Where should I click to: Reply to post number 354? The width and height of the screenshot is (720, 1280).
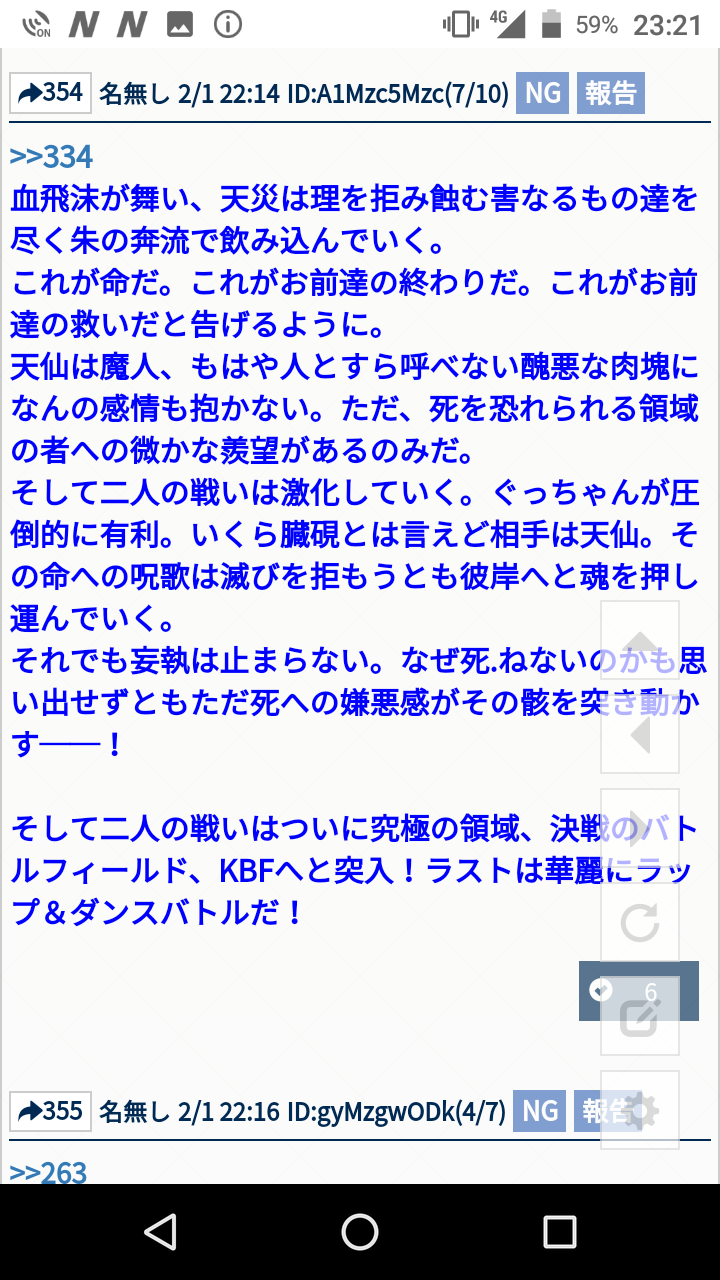50,94
